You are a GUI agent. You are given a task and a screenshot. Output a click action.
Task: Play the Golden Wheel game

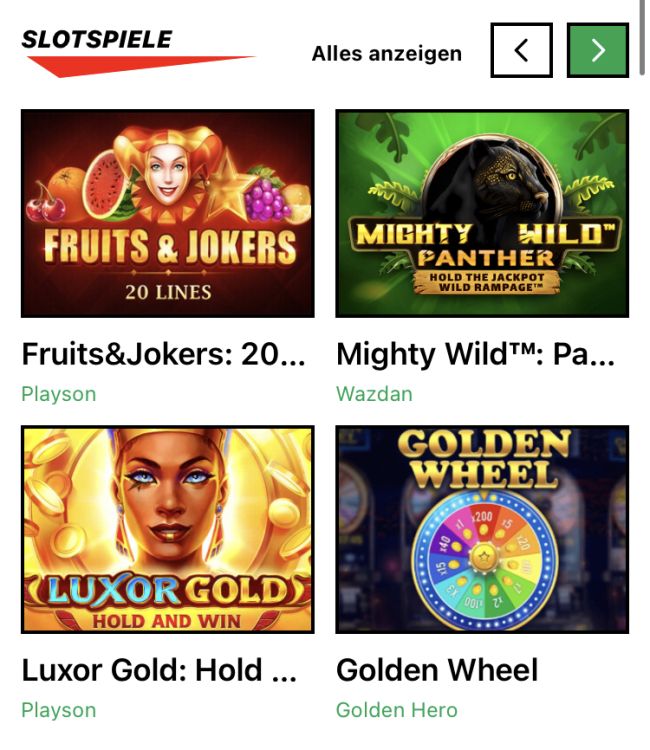click(482, 529)
